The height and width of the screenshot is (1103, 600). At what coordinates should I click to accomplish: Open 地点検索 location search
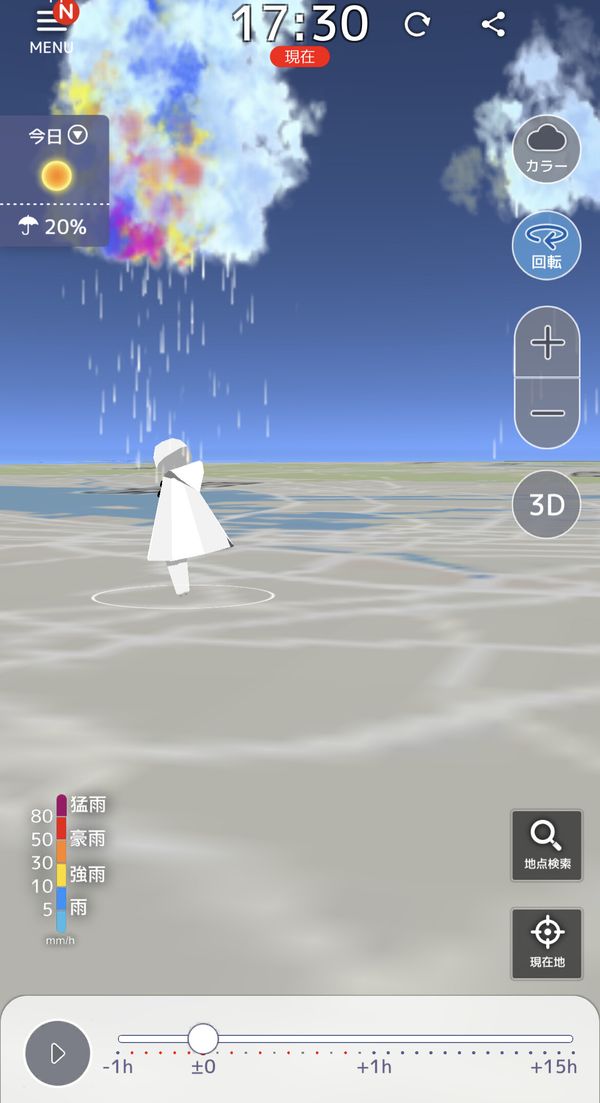[x=547, y=846]
